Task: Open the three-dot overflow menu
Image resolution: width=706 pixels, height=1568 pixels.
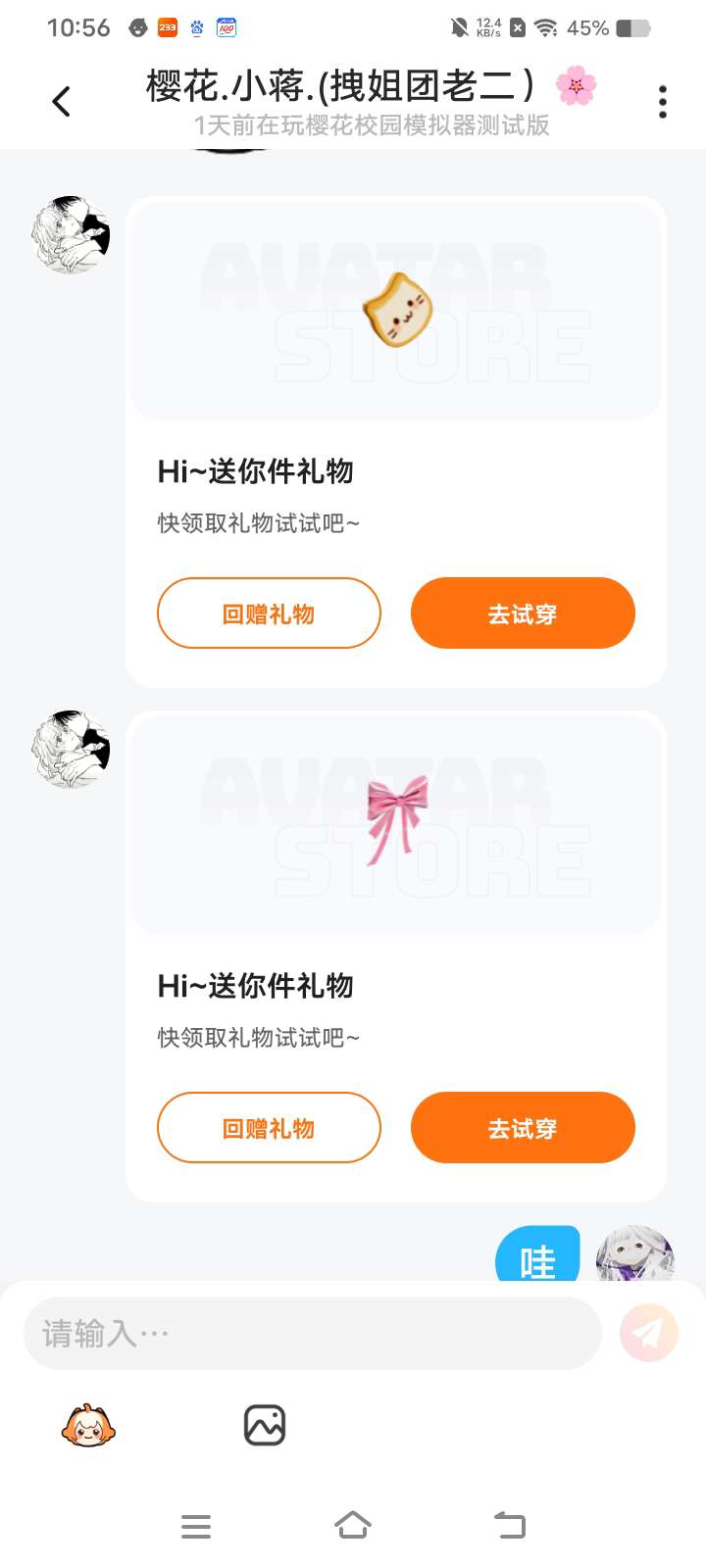Action: click(663, 101)
